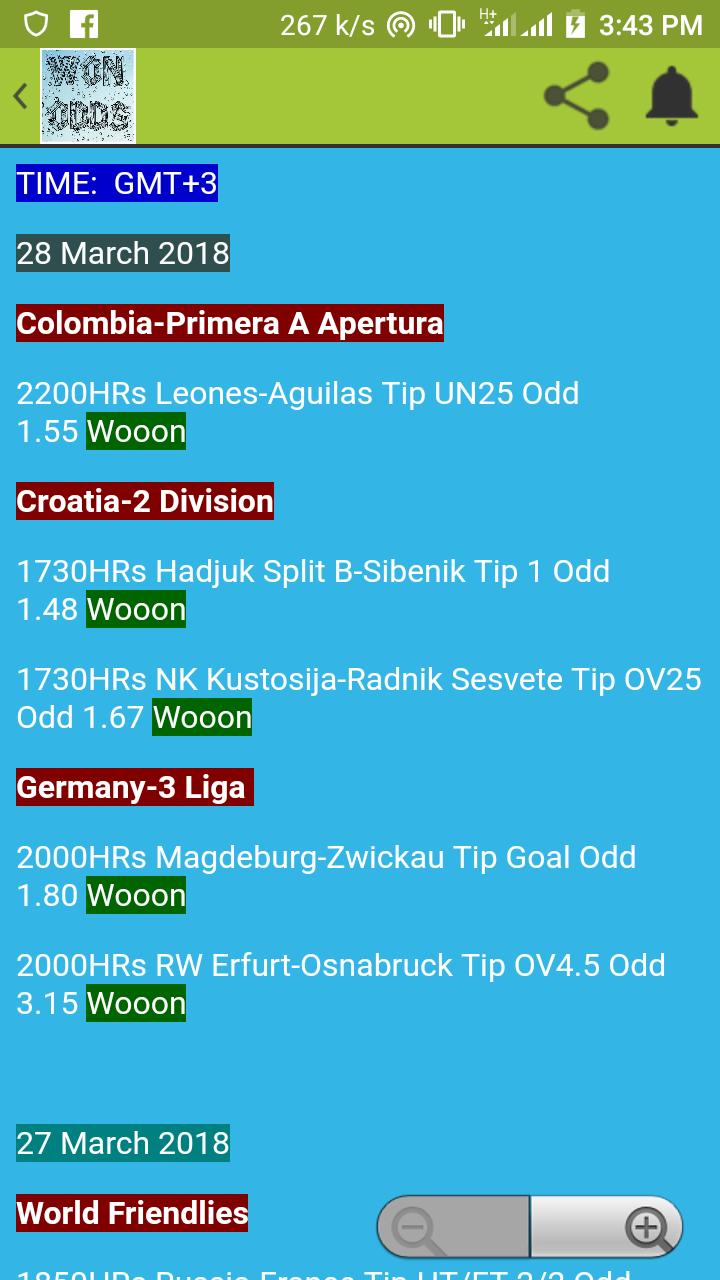This screenshot has height=1280, width=720.
Task: Go back using the arrow
Action: (x=20, y=96)
